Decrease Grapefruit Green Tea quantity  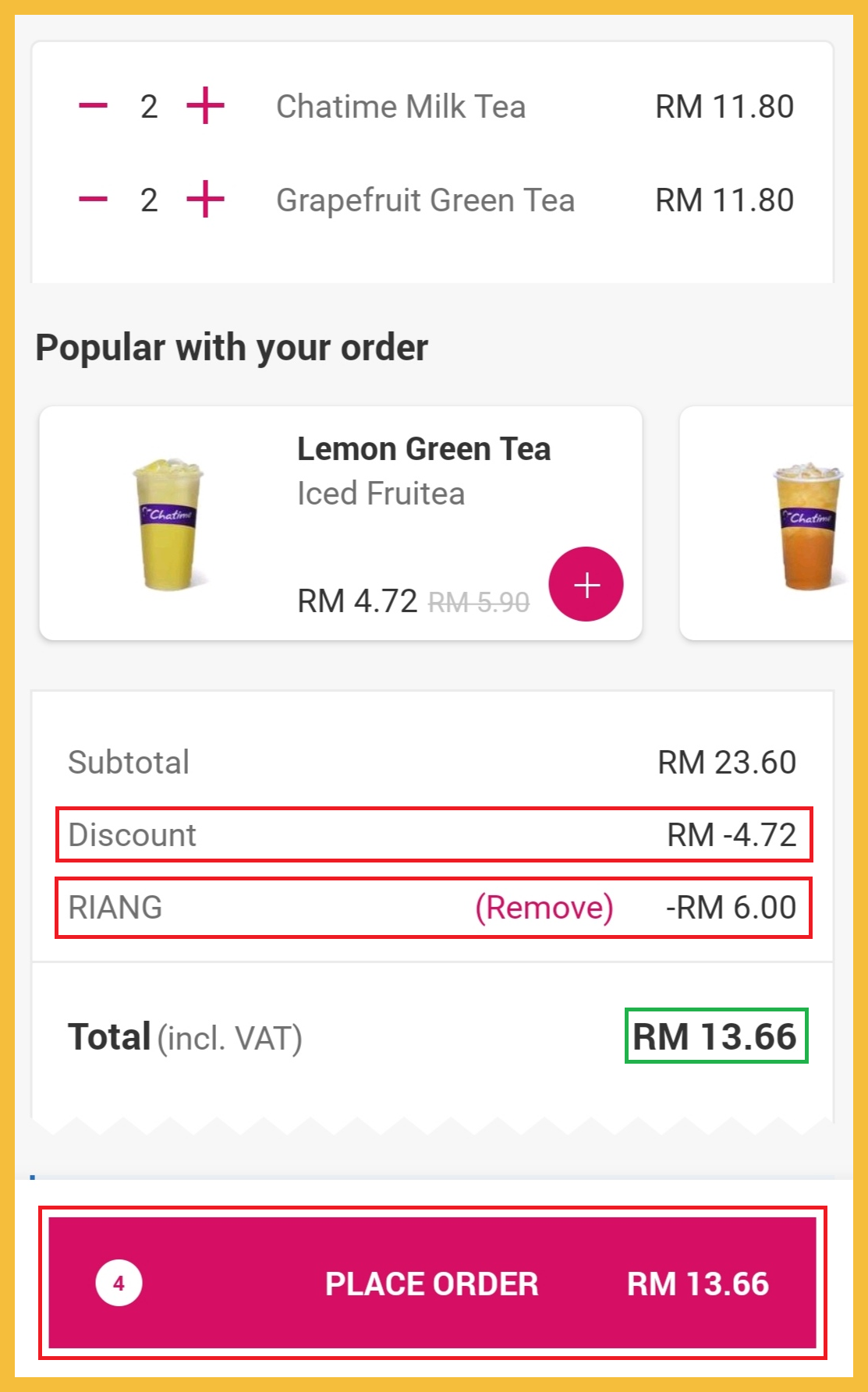(x=93, y=199)
